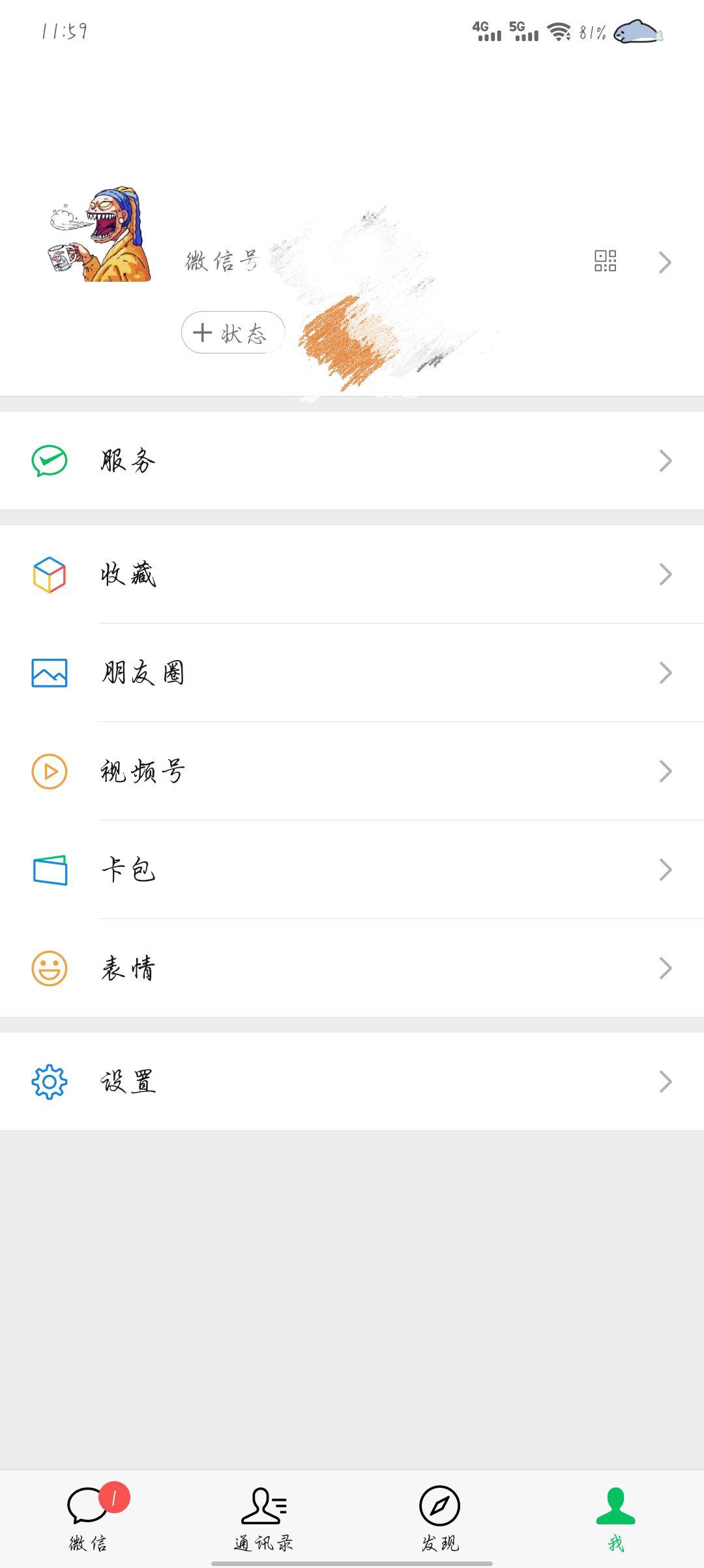The image size is (704, 1568).
Task: Open 视频号 channels
Action: (x=352, y=771)
